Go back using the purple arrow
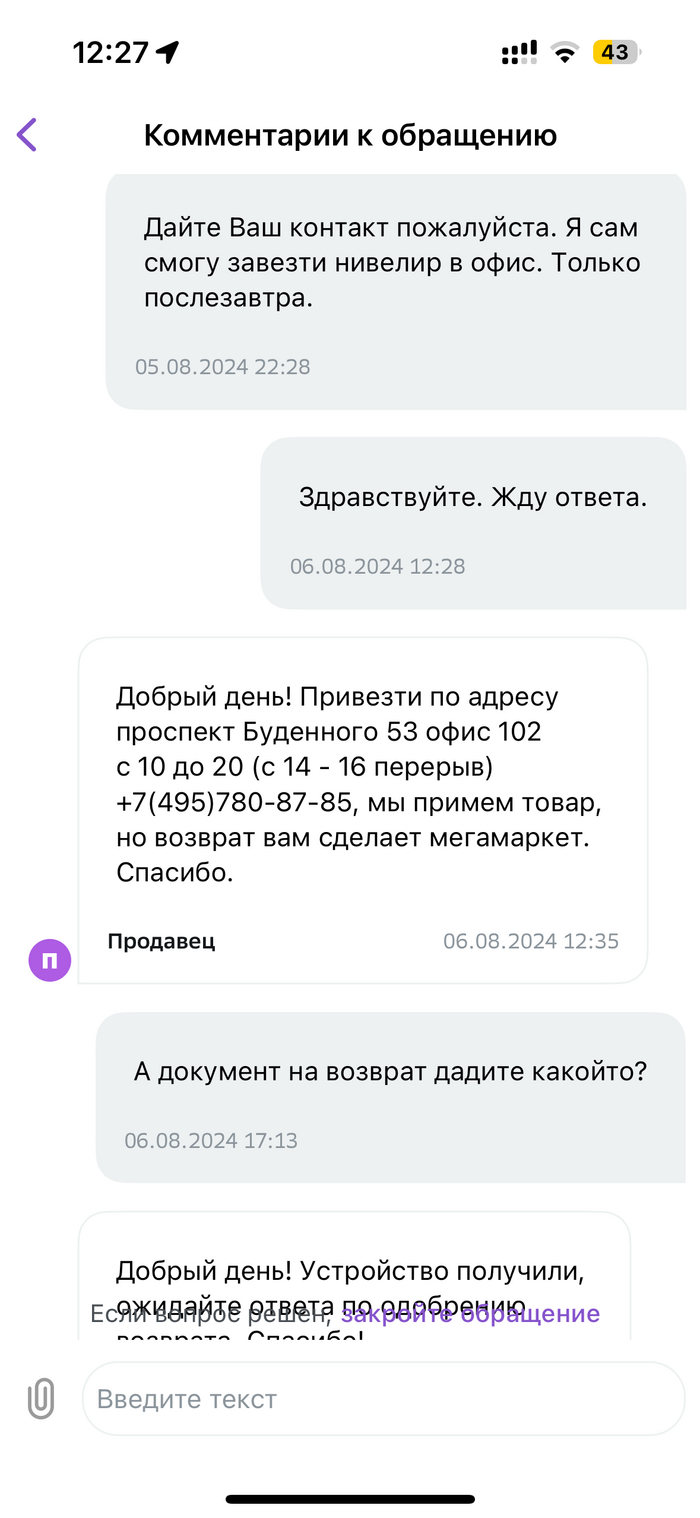Viewport: 700px width, 1518px height. [x=27, y=134]
